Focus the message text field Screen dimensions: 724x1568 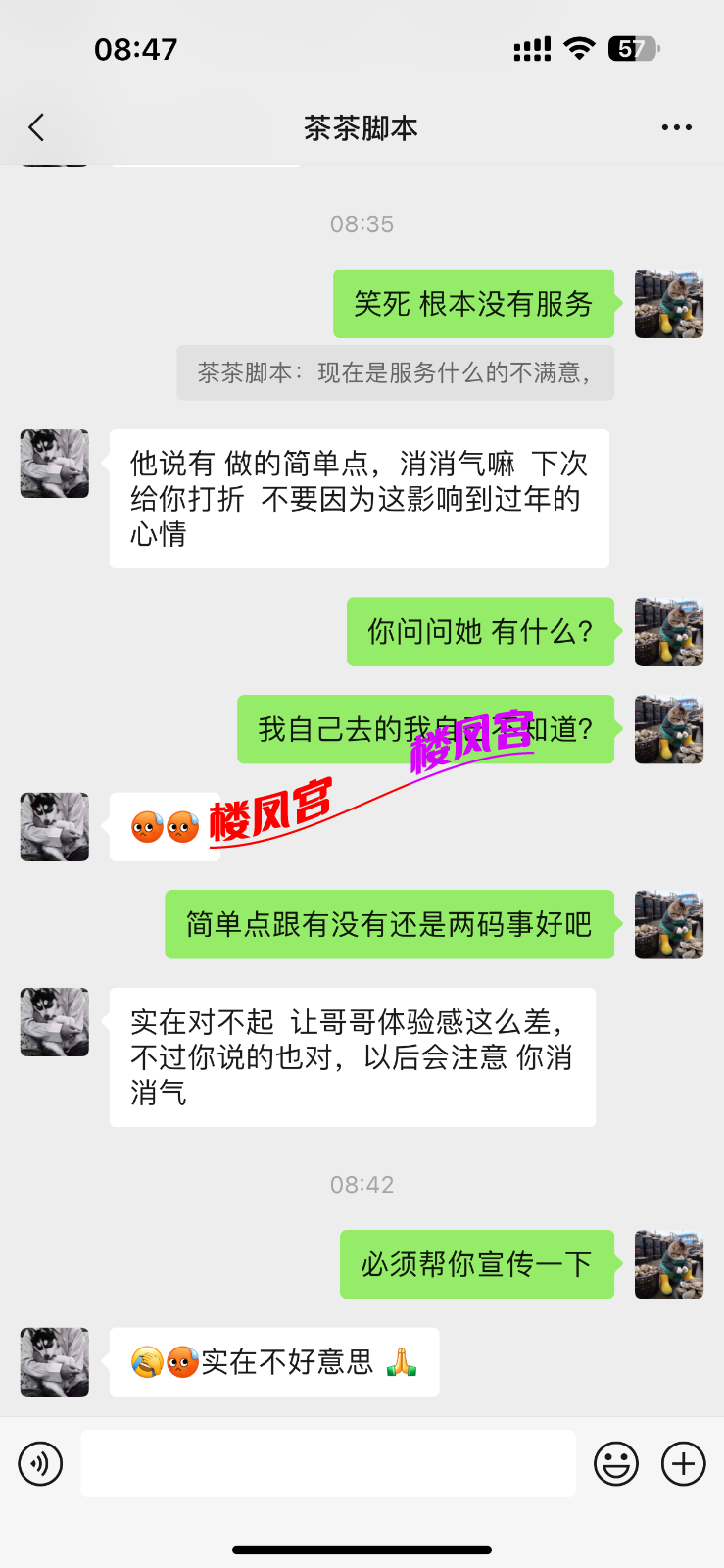pos(327,1464)
